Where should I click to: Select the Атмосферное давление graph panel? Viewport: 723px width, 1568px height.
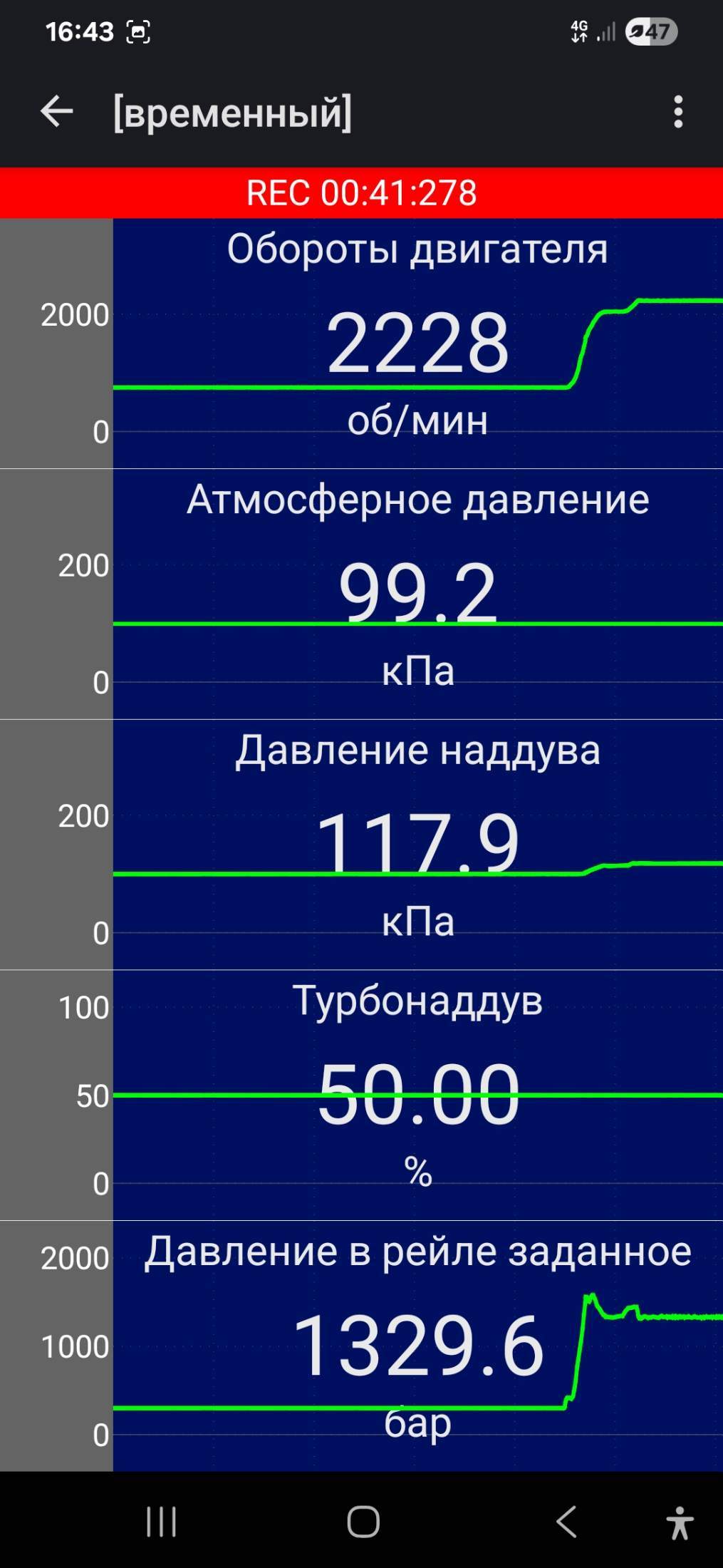coord(361,594)
